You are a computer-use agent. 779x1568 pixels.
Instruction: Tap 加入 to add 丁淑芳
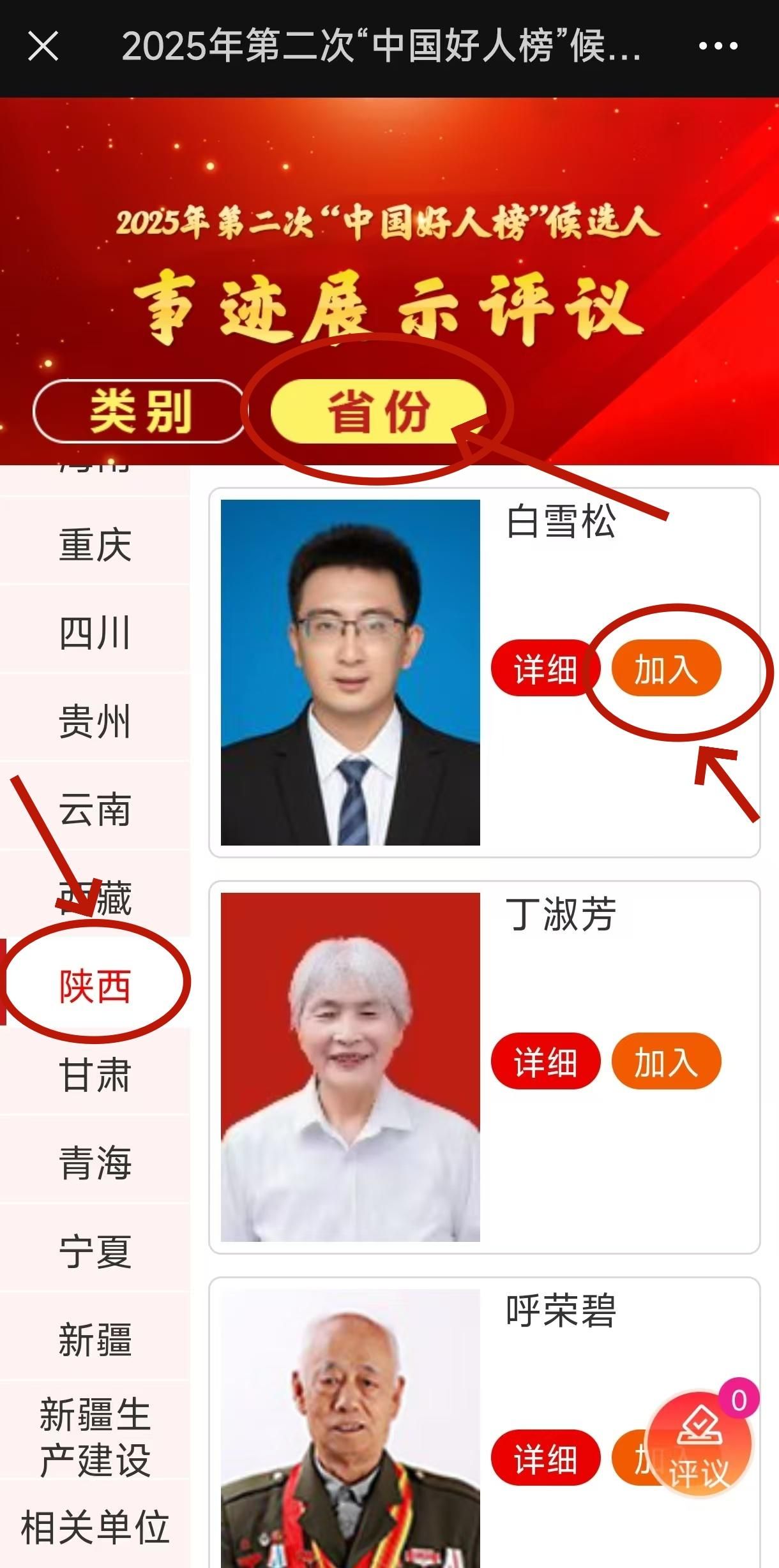[x=666, y=1063]
